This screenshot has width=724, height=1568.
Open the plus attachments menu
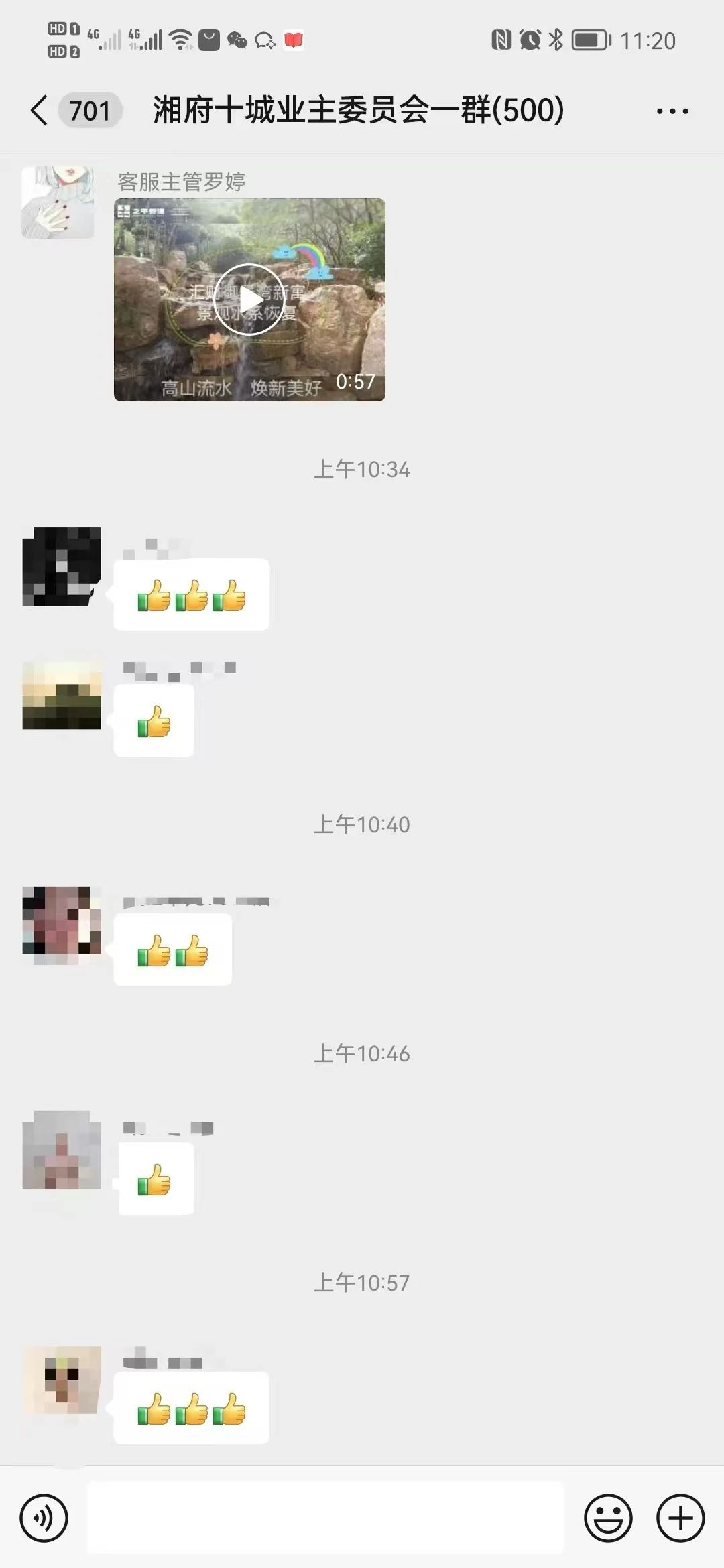[680, 1518]
